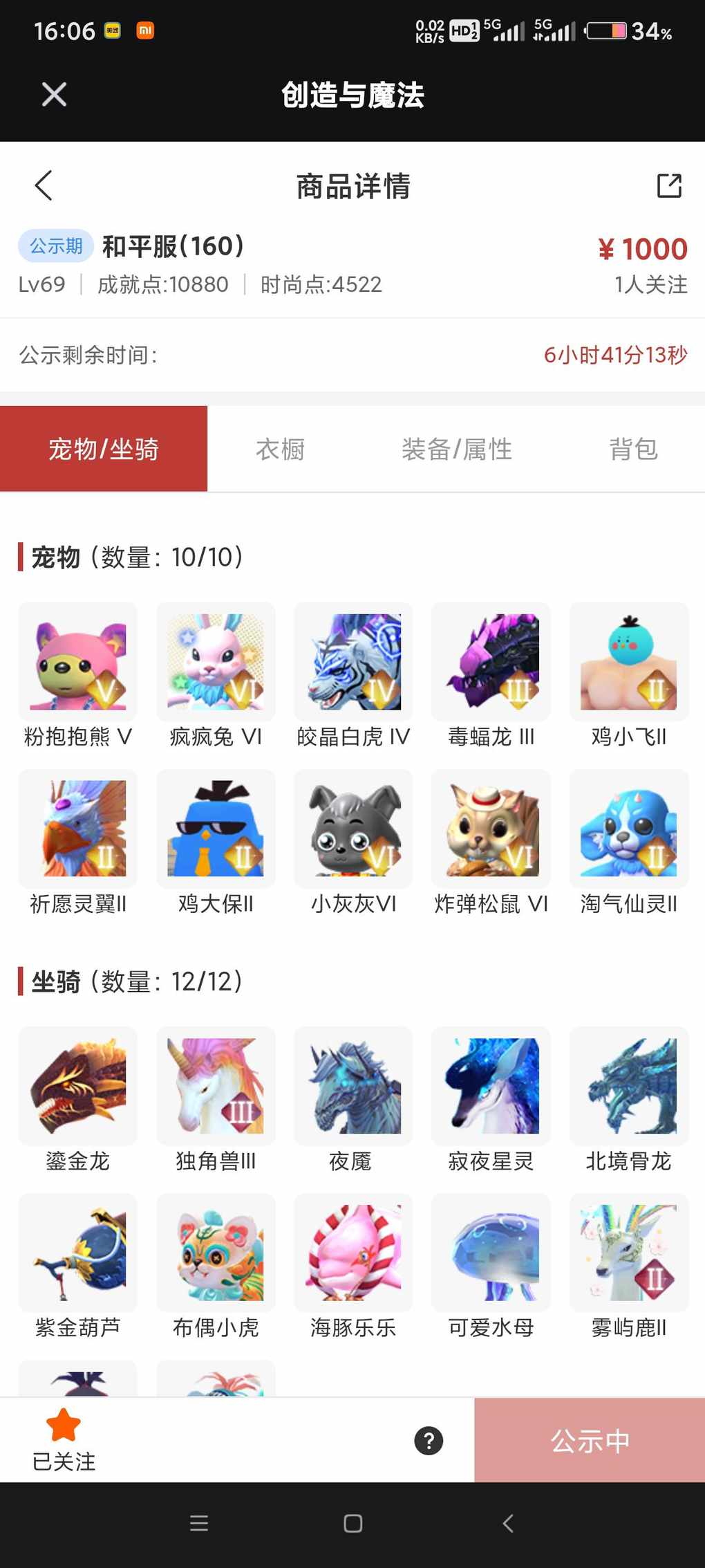This screenshot has width=705, height=1568.
Task: Tap the 皎晶白虎 IV pet tile
Action: [353, 662]
